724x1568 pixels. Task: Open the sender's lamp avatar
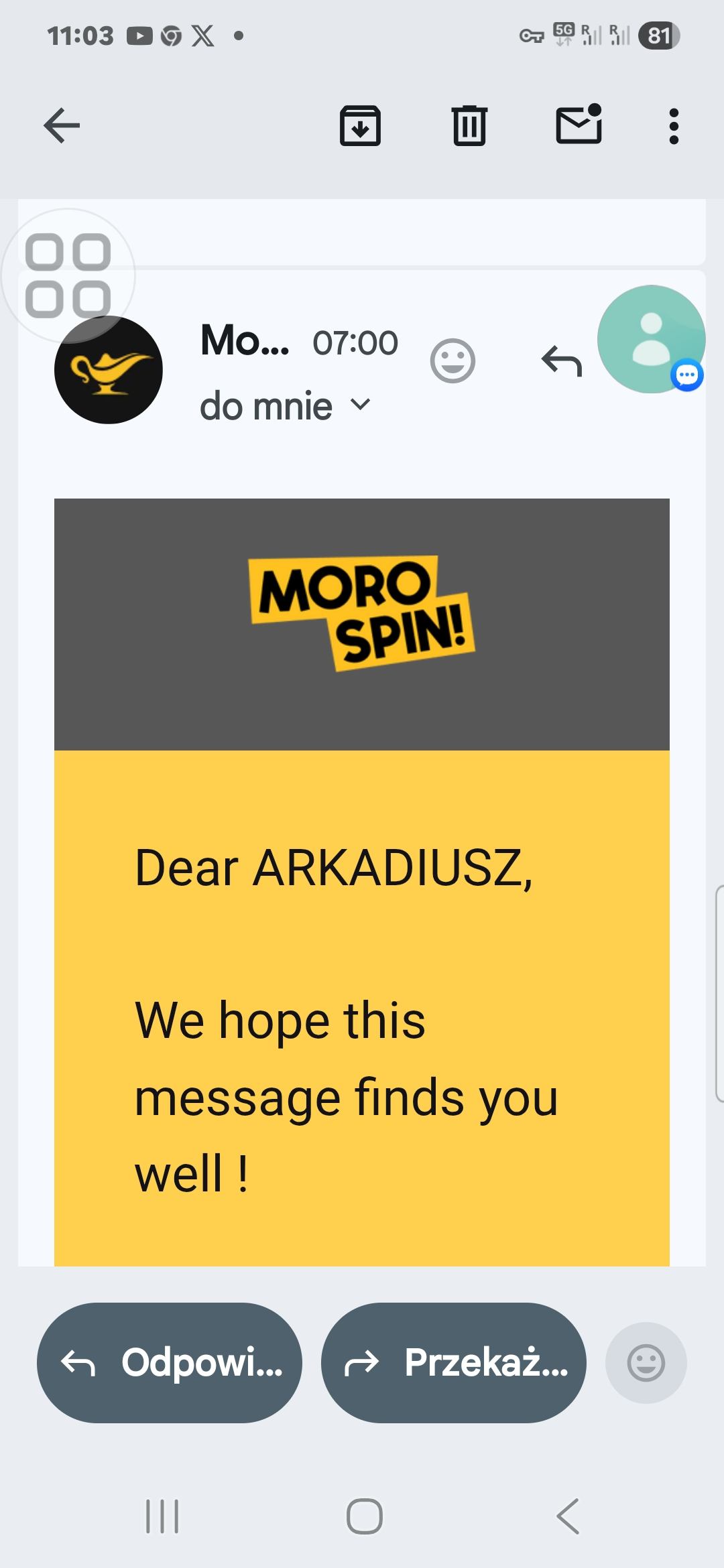point(109,370)
